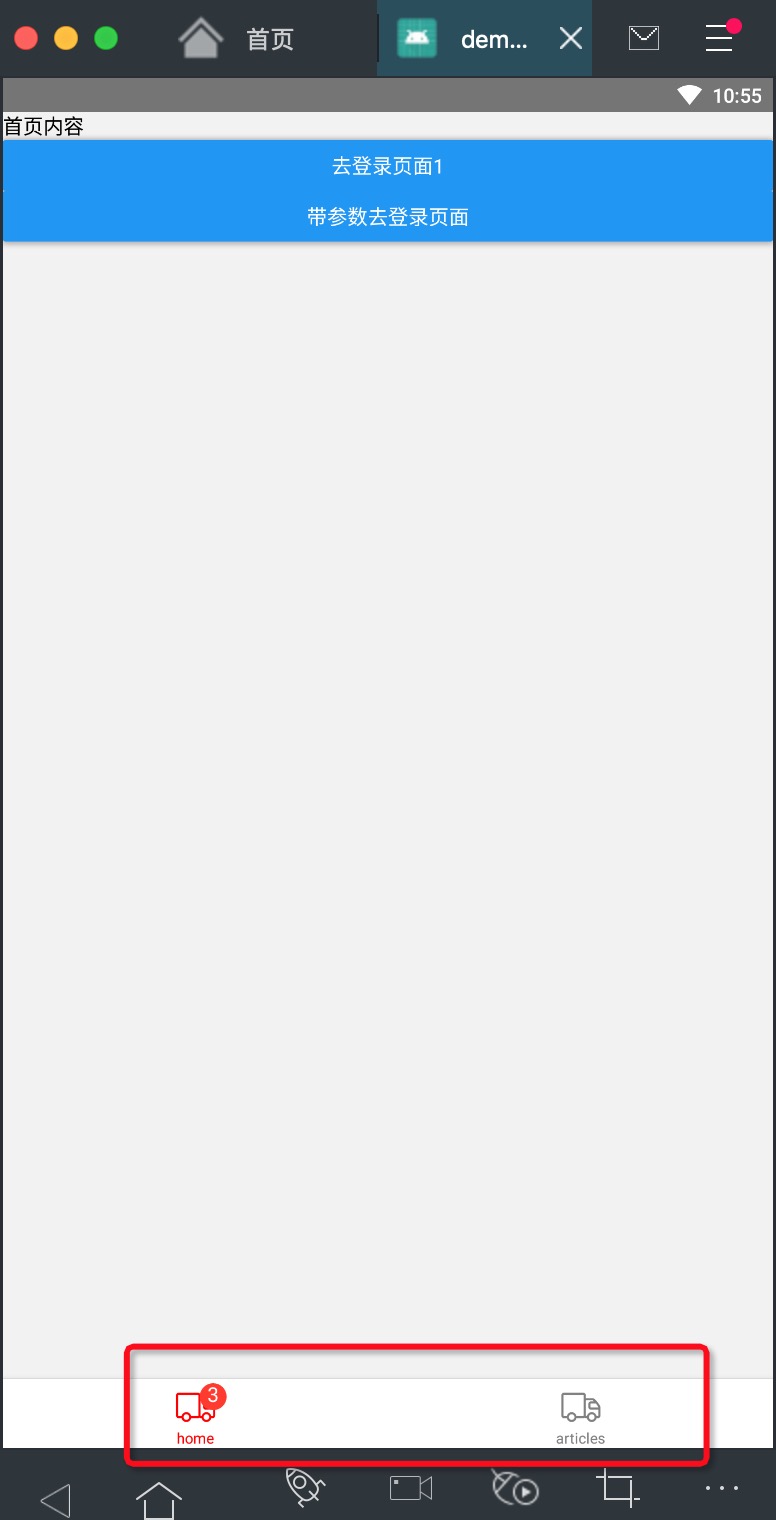This screenshot has height=1520, width=776.
Task: Open the screen recording camera tool
Action: 410,1488
